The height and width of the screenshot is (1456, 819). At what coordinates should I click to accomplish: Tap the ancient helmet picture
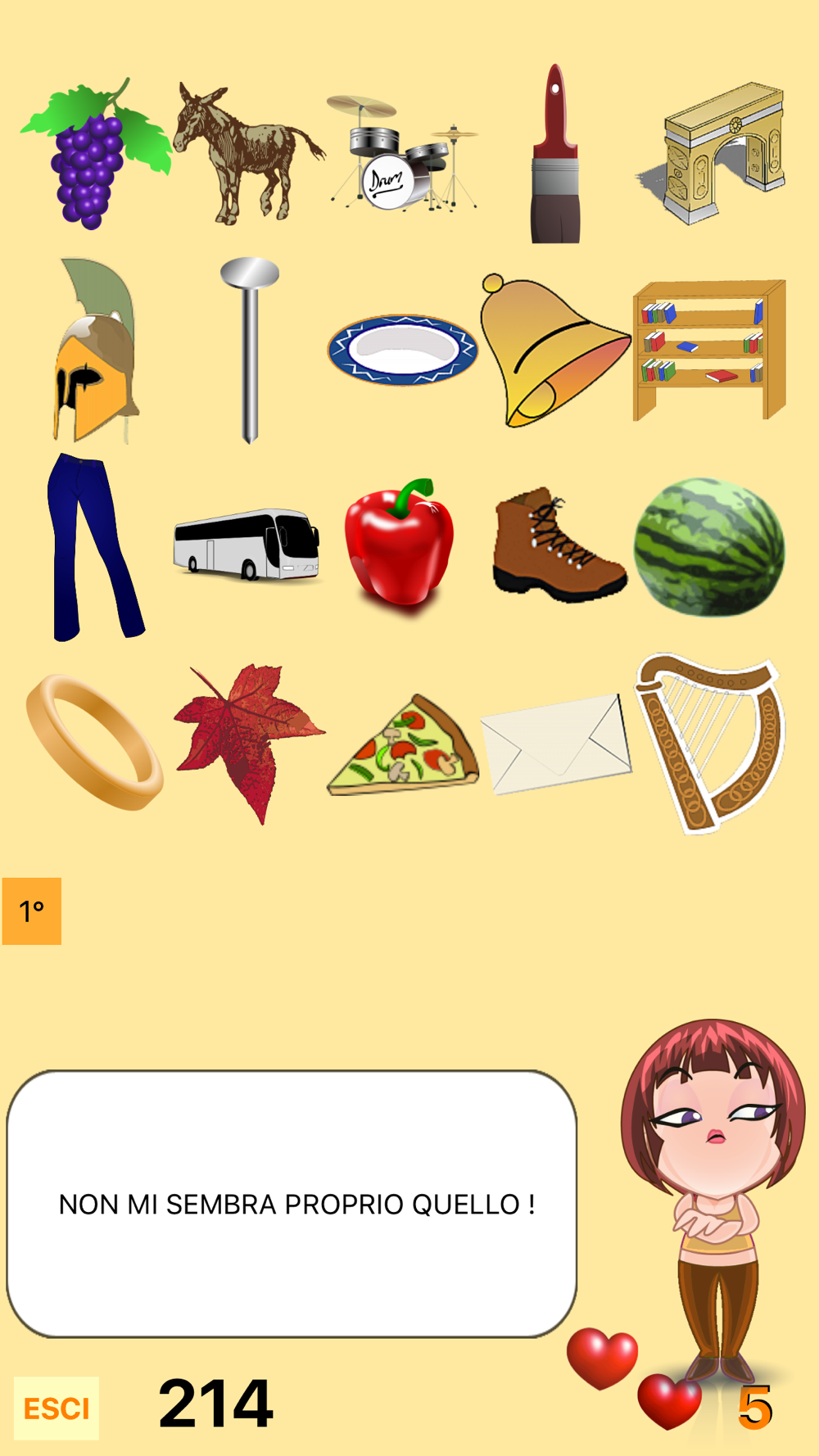(95, 350)
